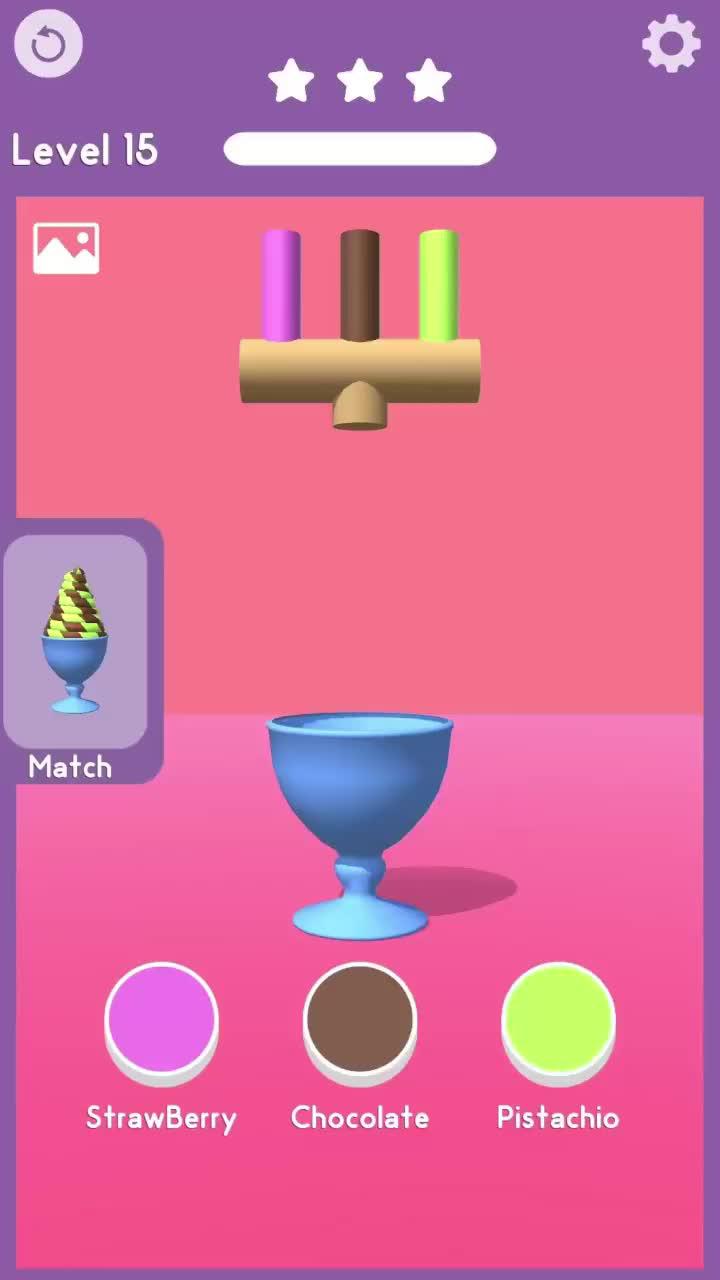Screen dimensions: 720x1280
Task: Restart the level with the reset icon
Action: [x=48, y=44]
